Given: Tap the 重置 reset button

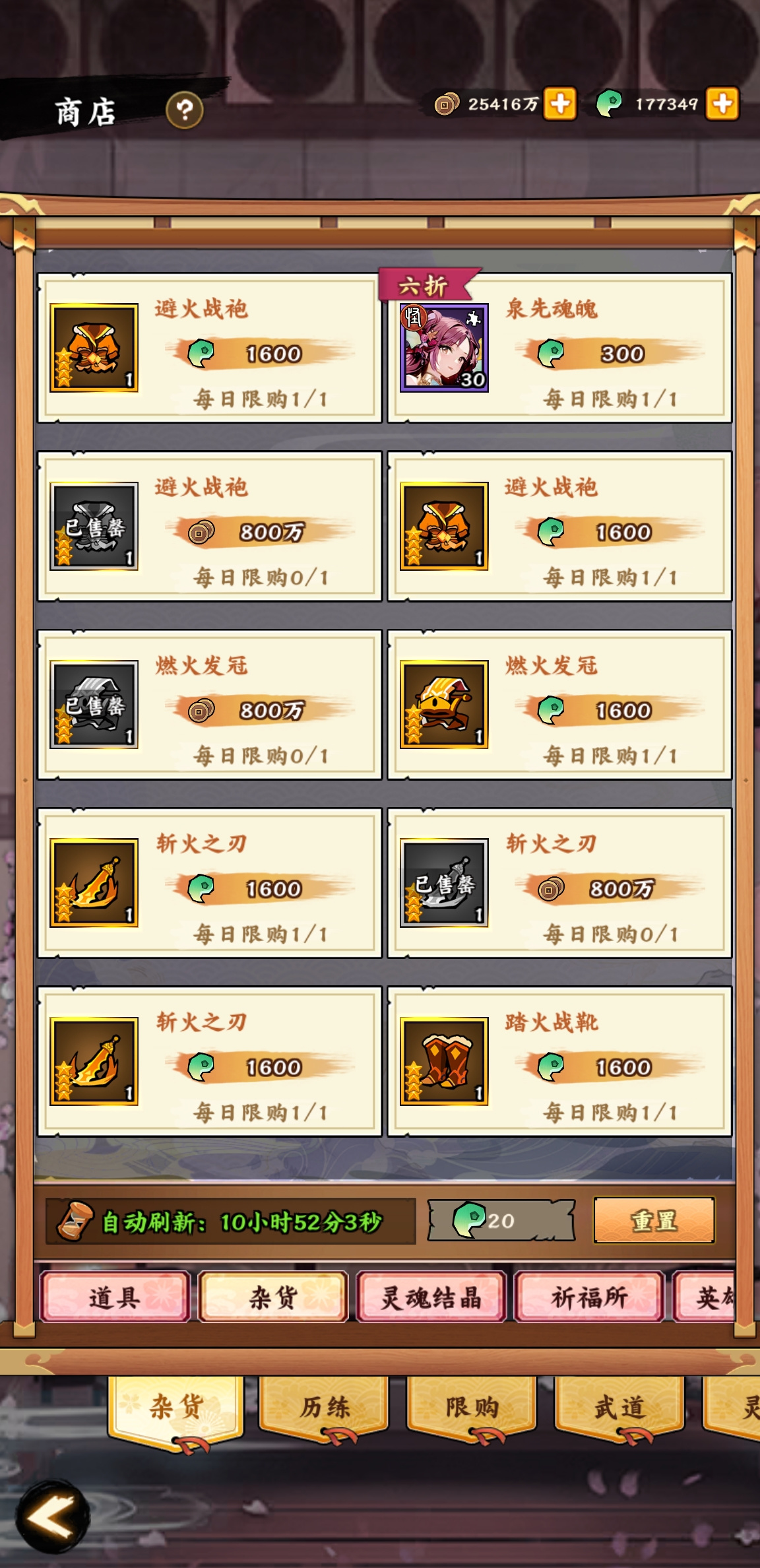Looking at the screenshot, I should pos(654,1220).
